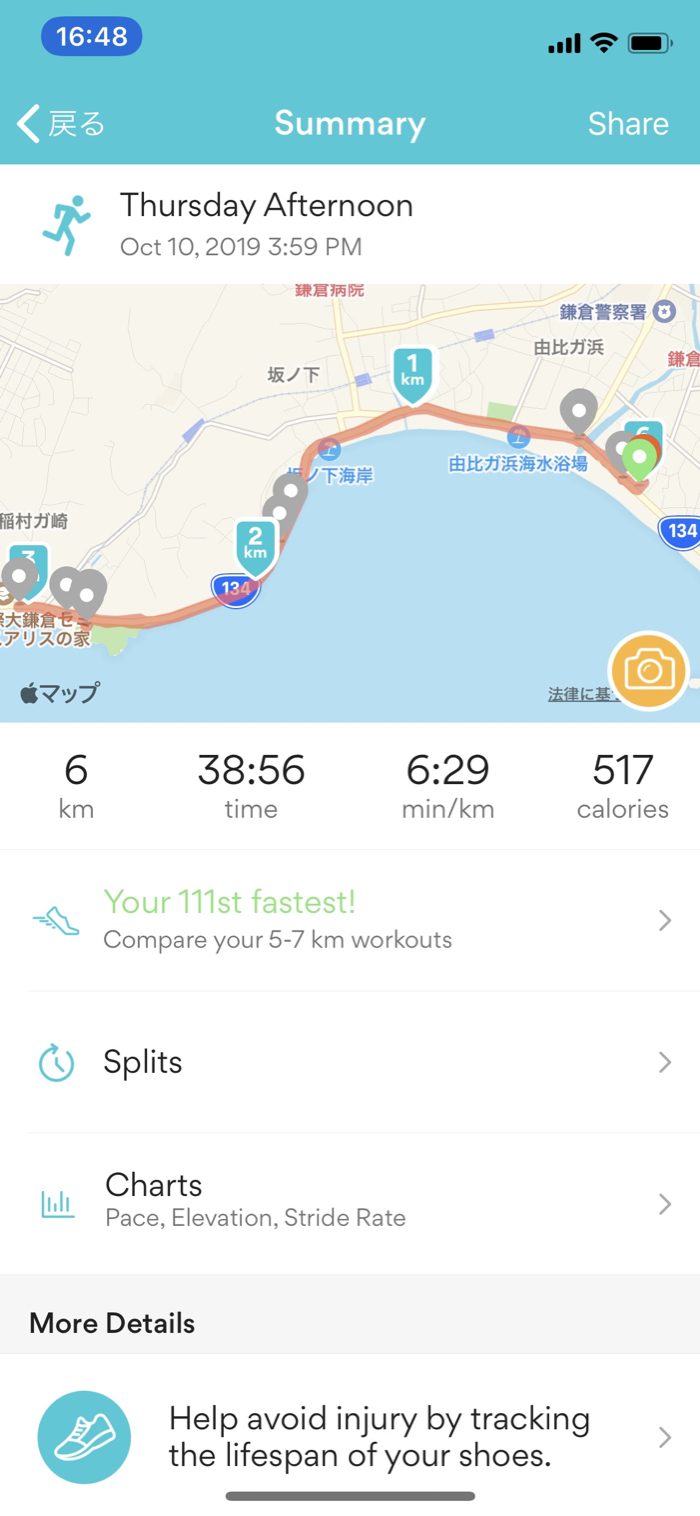Open the map legal notice link
700x1516 pixels.
[577, 694]
